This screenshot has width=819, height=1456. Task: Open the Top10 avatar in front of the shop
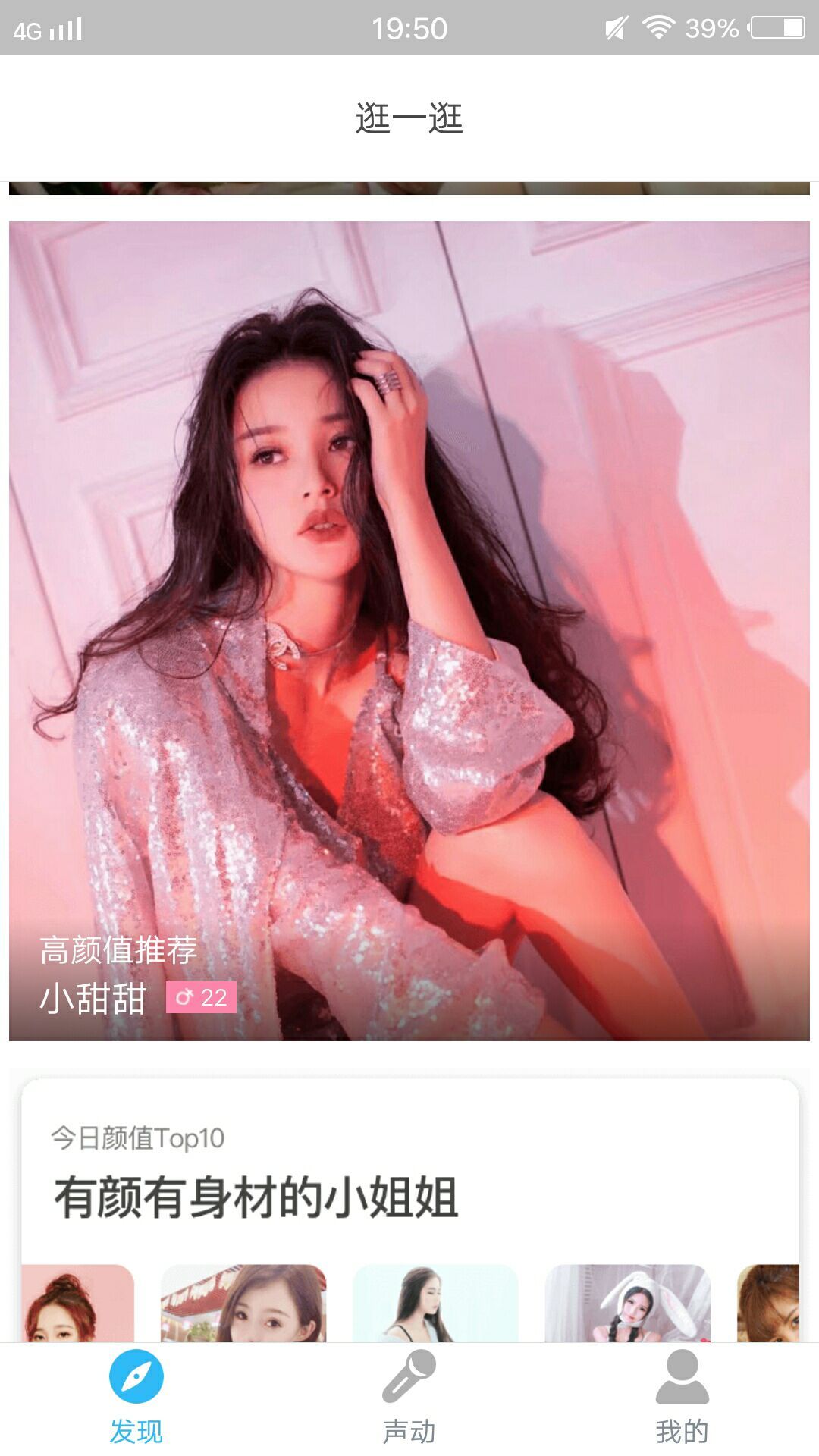(243, 1303)
